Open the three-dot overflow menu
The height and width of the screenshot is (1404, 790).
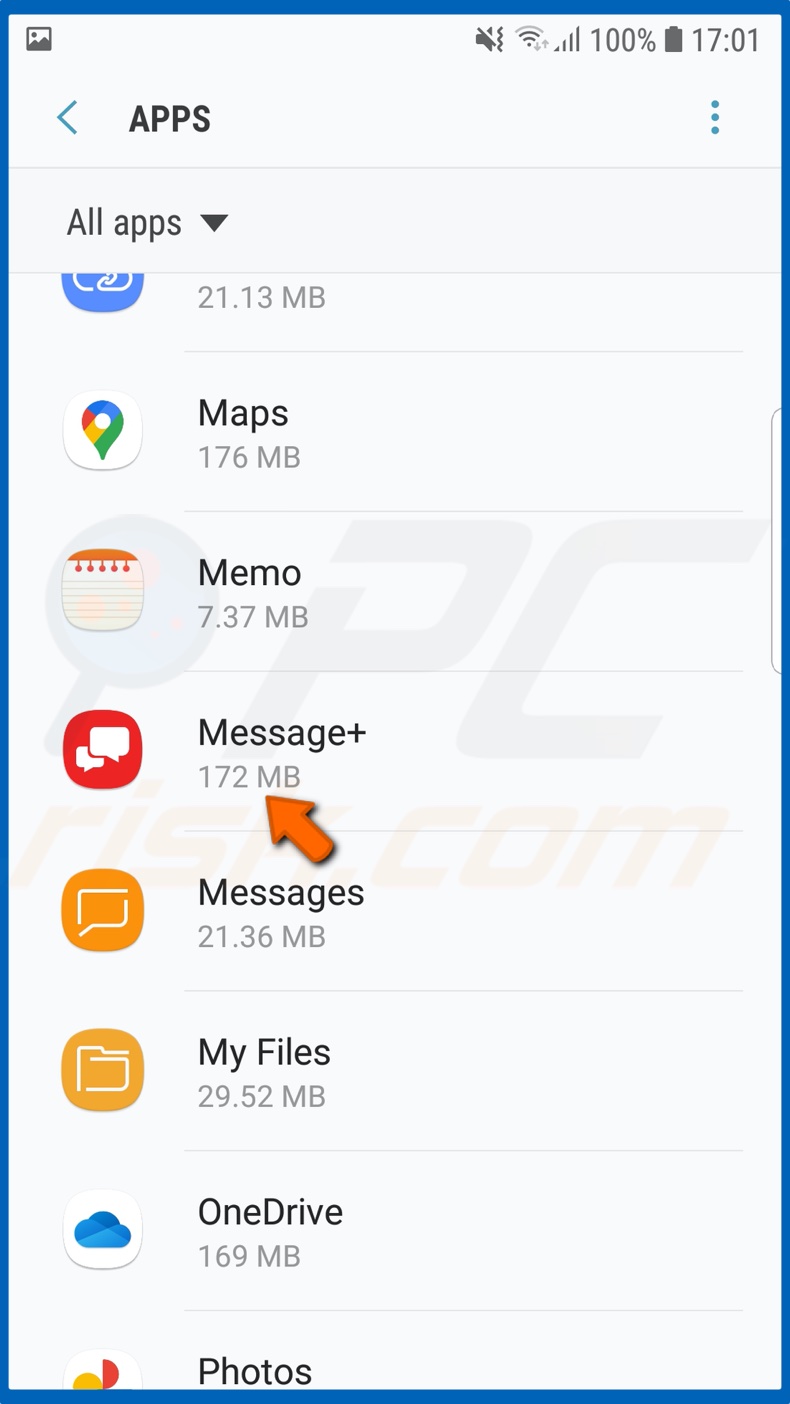[x=714, y=117]
